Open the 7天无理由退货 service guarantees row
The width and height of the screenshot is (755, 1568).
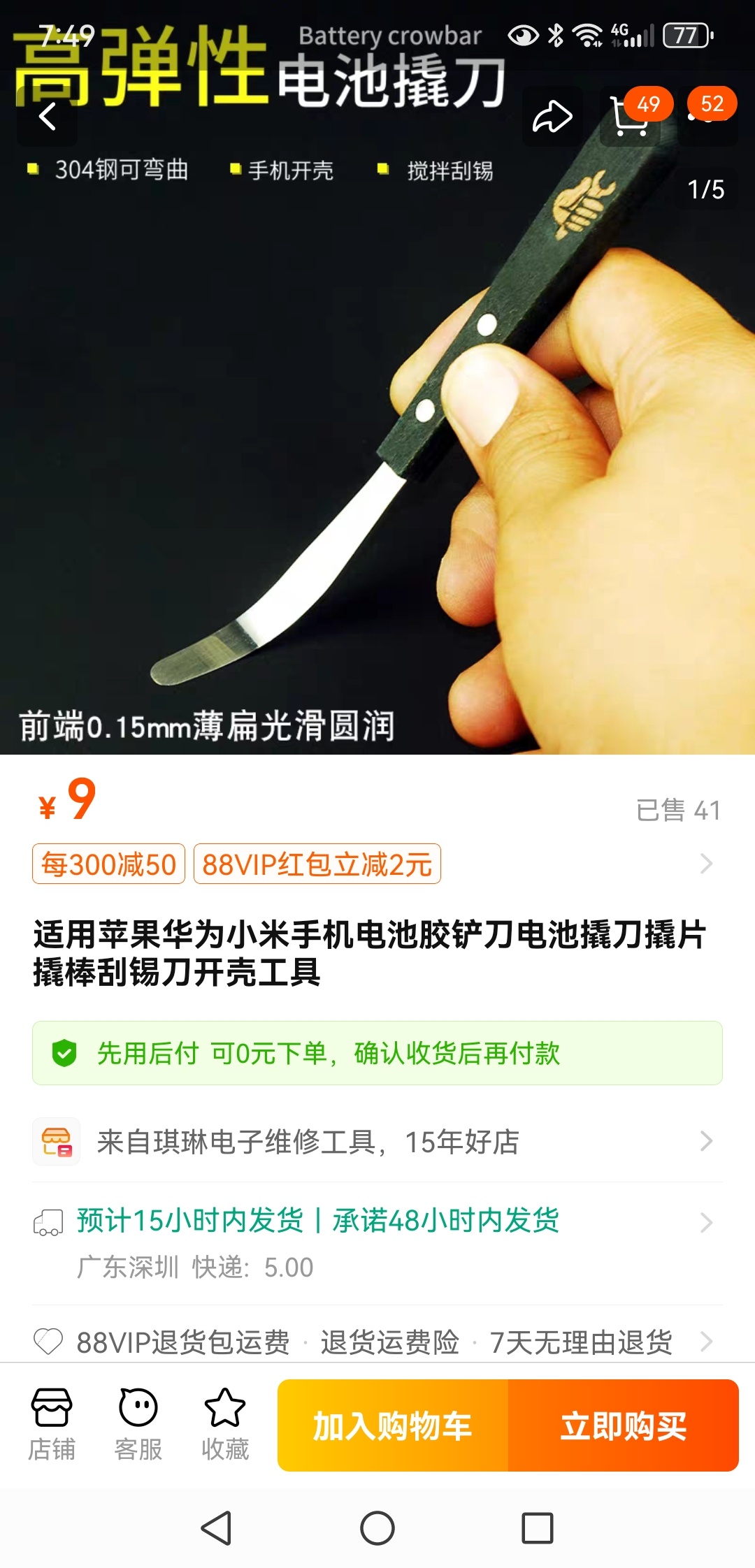pos(377,1342)
